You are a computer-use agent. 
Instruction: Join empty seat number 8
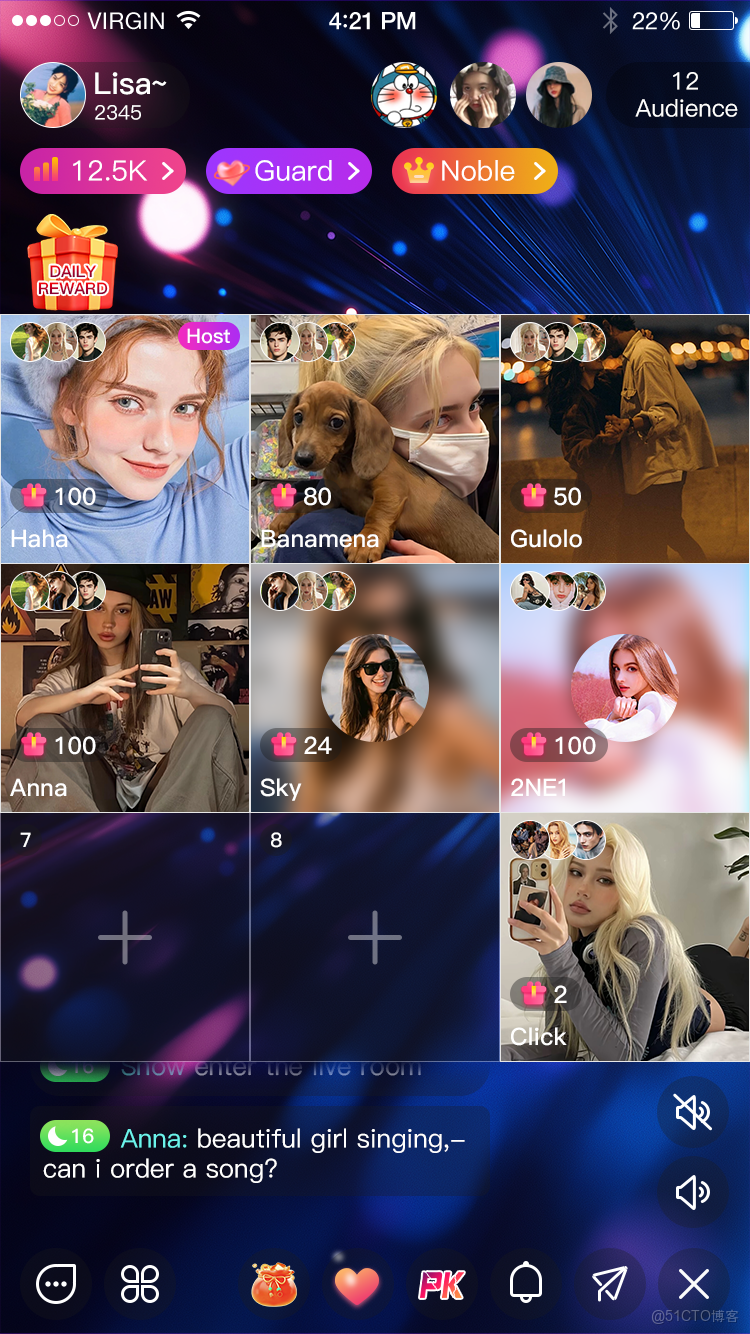coord(375,937)
